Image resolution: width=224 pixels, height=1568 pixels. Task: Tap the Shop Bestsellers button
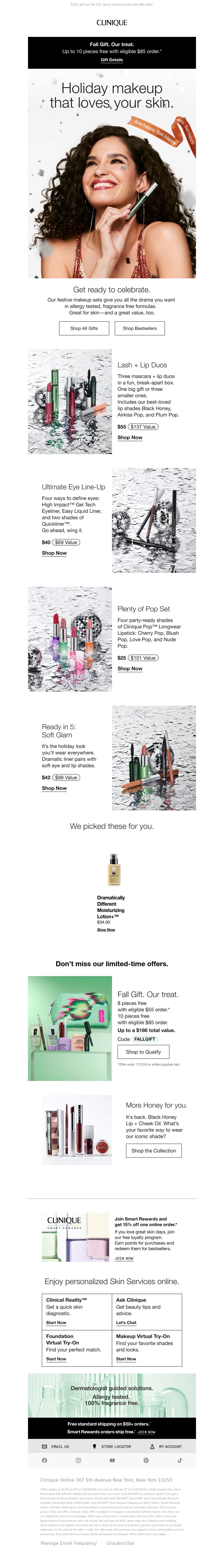pos(140,328)
